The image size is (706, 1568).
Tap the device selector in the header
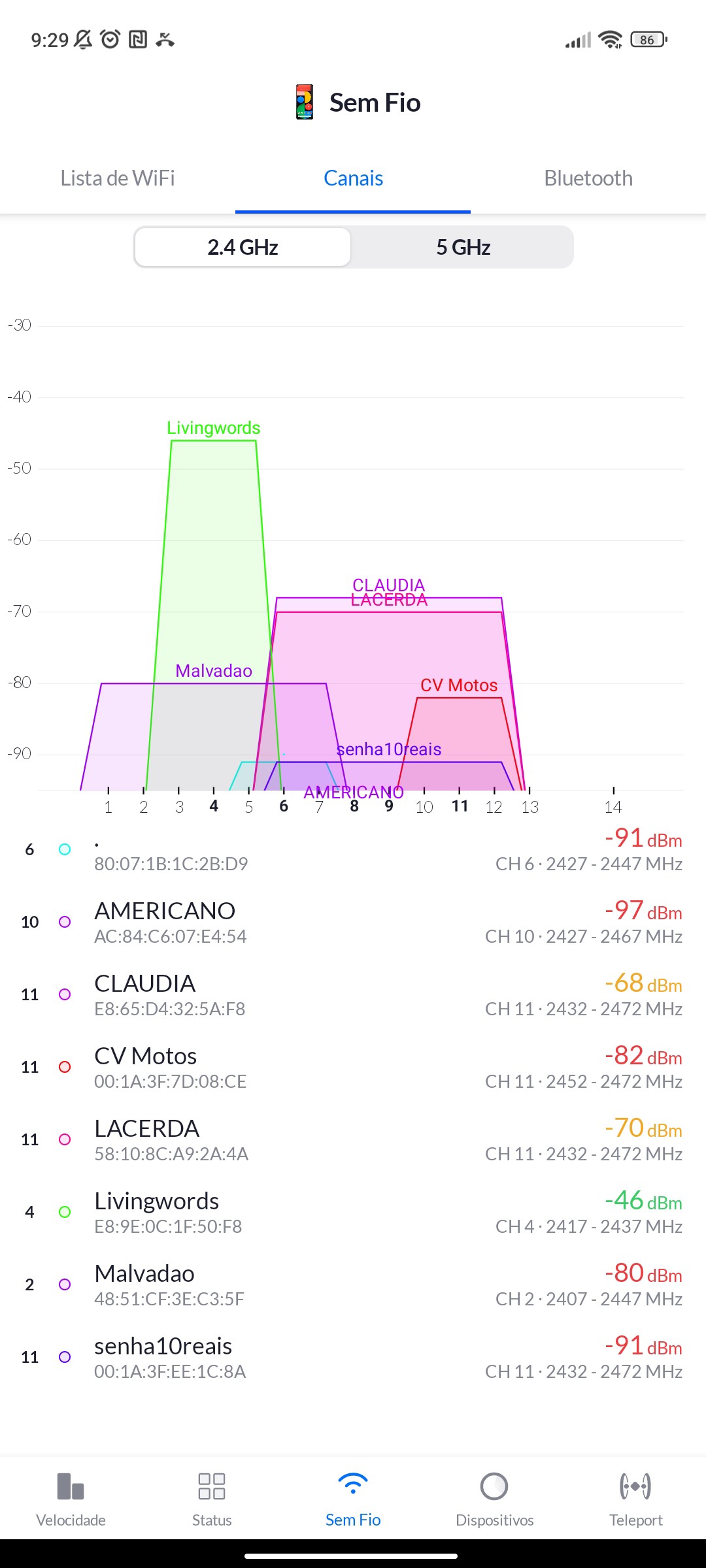coord(356,103)
